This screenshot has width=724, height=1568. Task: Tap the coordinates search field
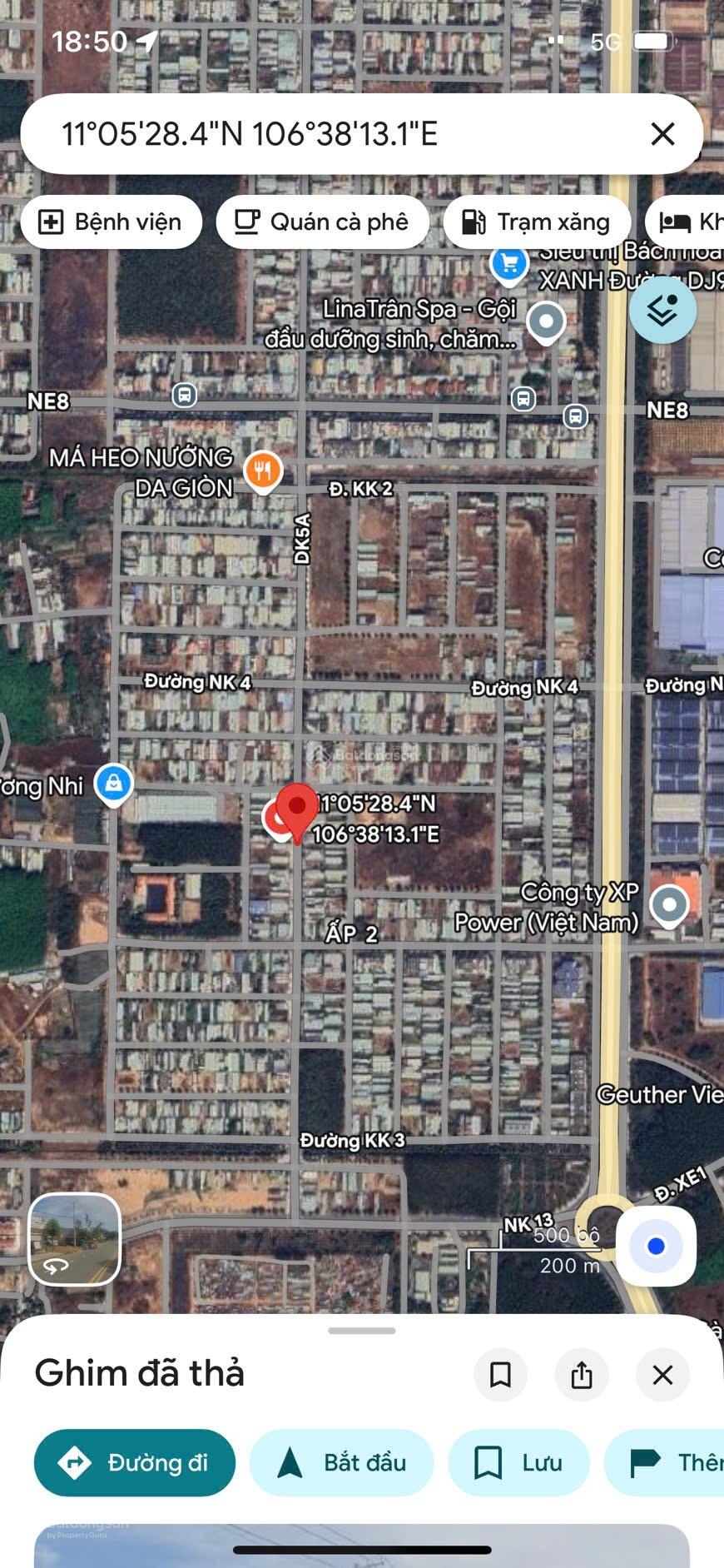(x=333, y=134)
